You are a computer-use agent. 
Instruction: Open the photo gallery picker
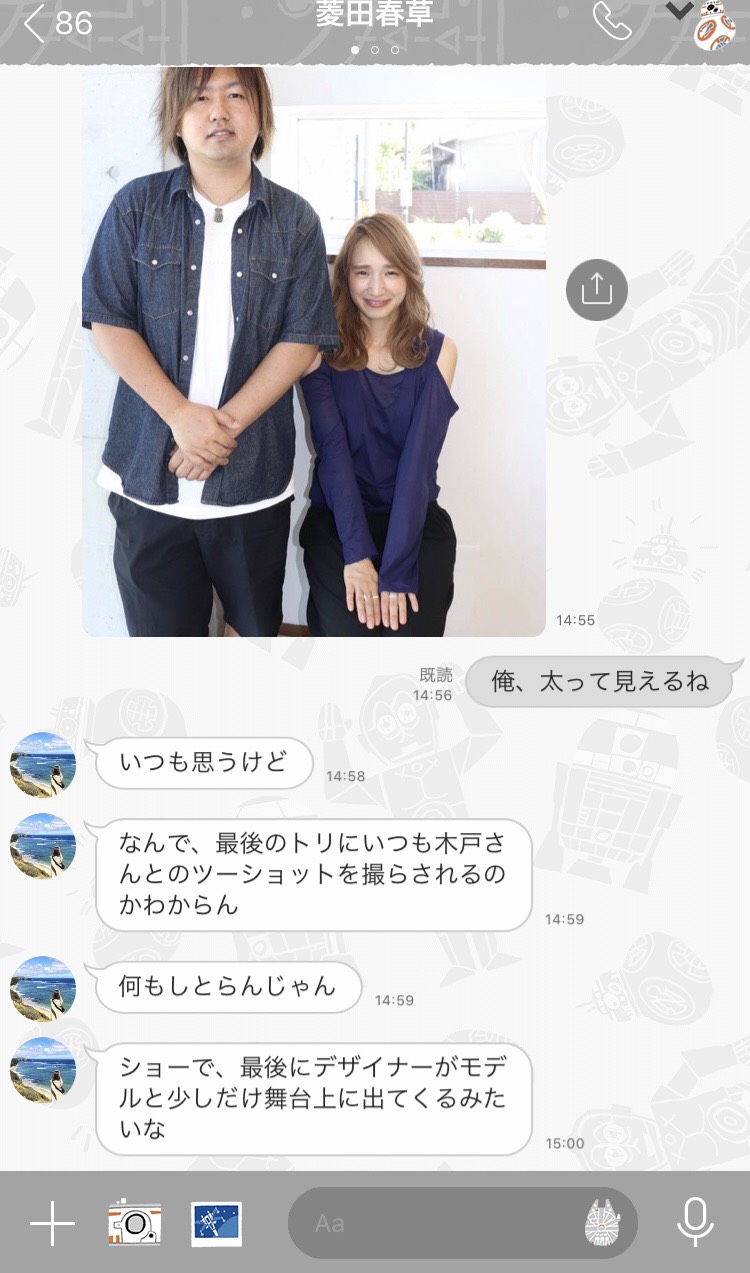[x=216, y=1223]
